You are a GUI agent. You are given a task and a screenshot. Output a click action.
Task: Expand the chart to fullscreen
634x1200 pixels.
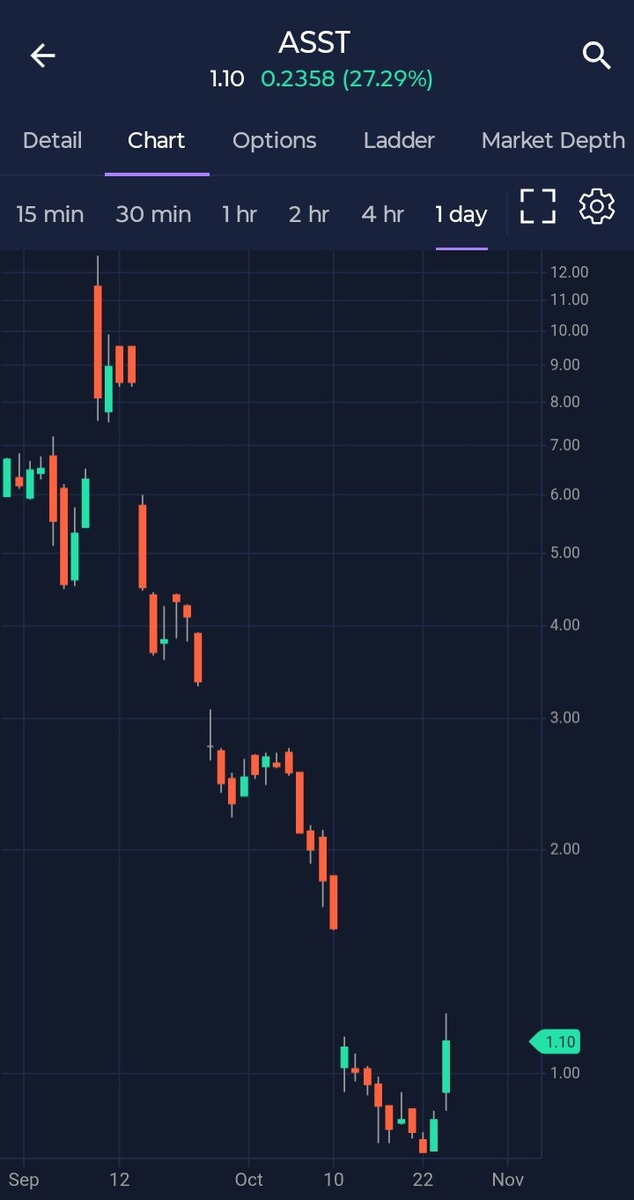point(537,207)
